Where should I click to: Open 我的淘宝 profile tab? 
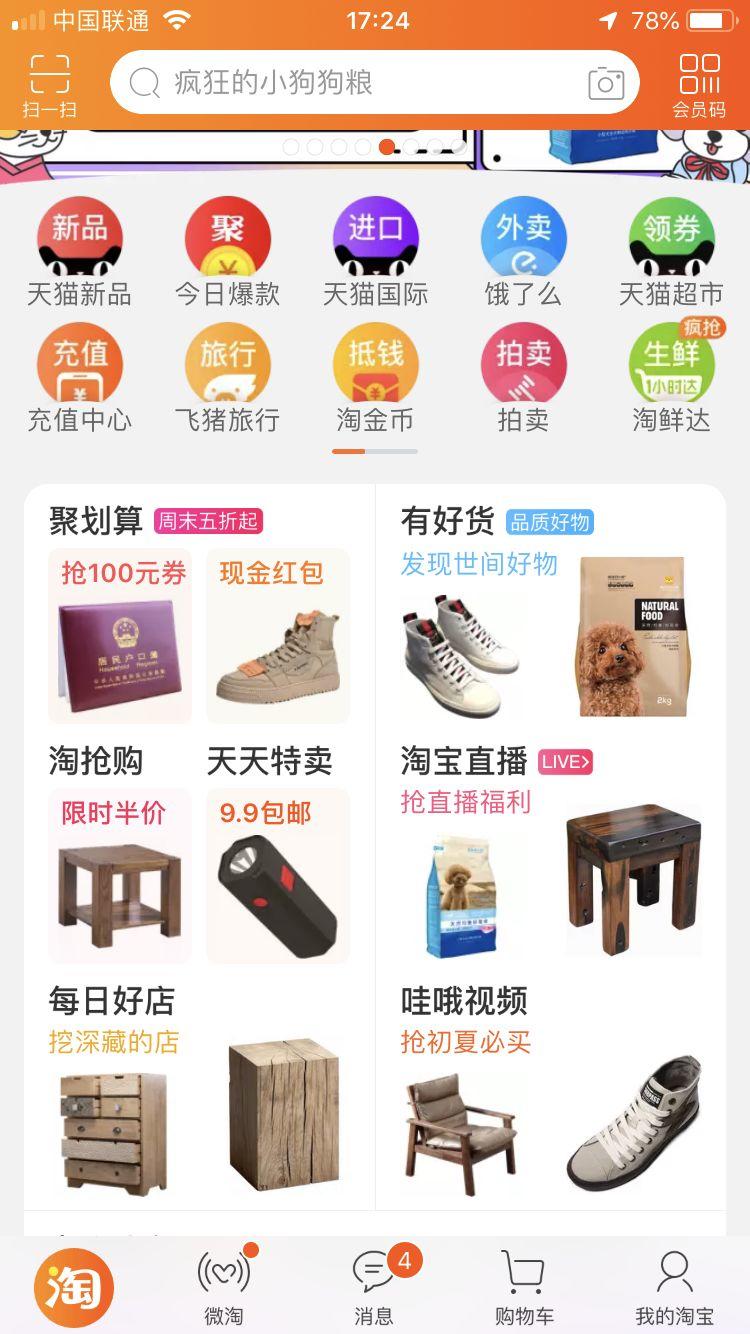click(675, 1286)
